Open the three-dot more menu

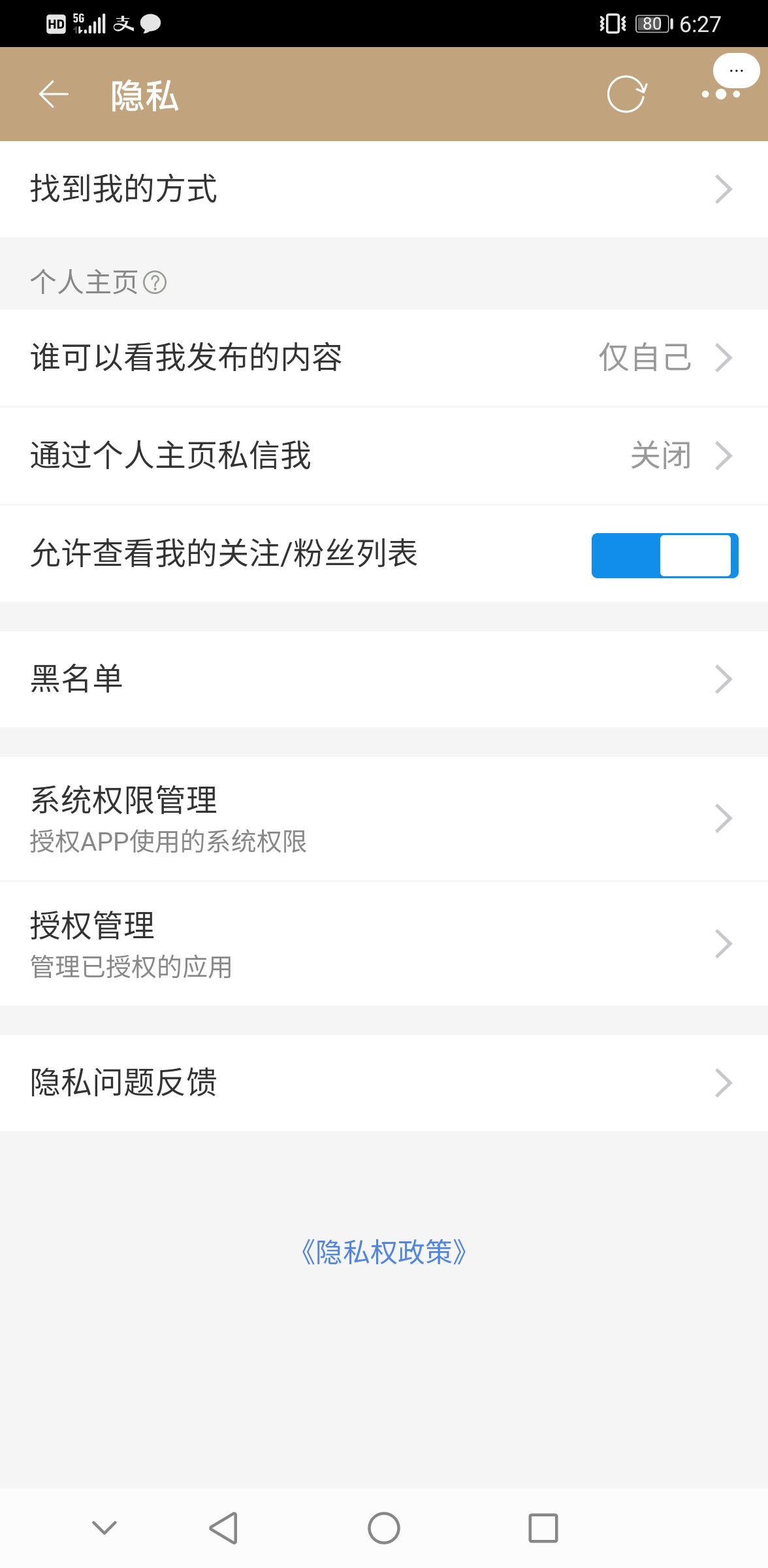click(x=721, y=95)
